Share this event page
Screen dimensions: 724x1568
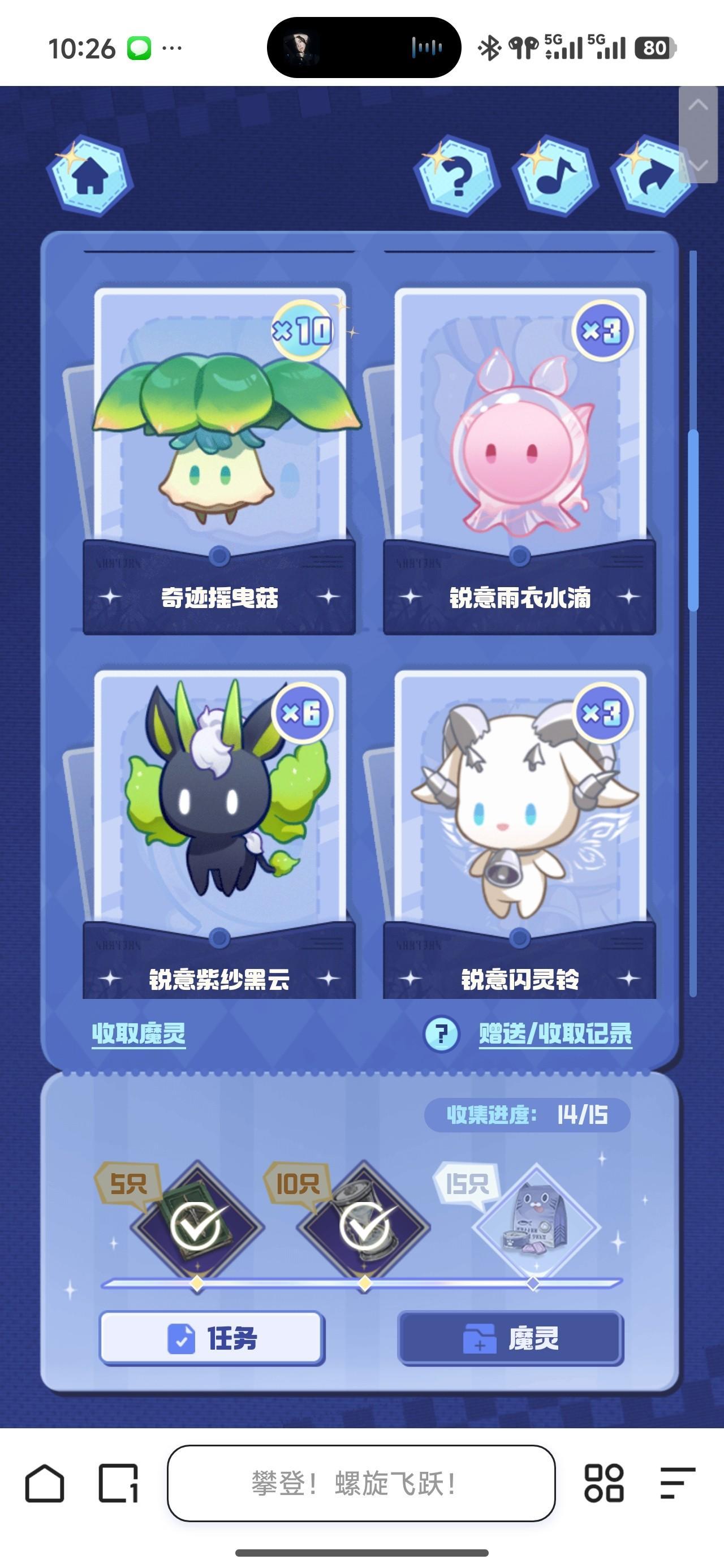pyautogui.click(x=653, y=176)
